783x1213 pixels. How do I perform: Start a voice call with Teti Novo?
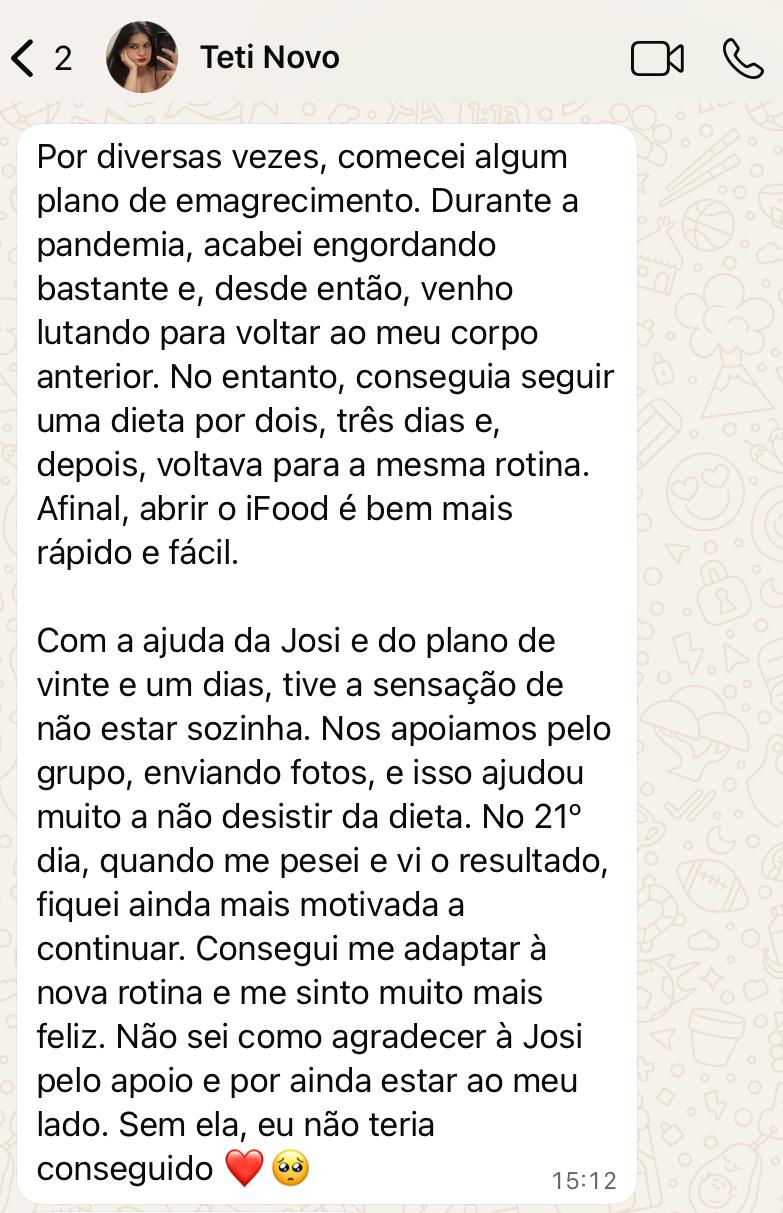[742, 59]
